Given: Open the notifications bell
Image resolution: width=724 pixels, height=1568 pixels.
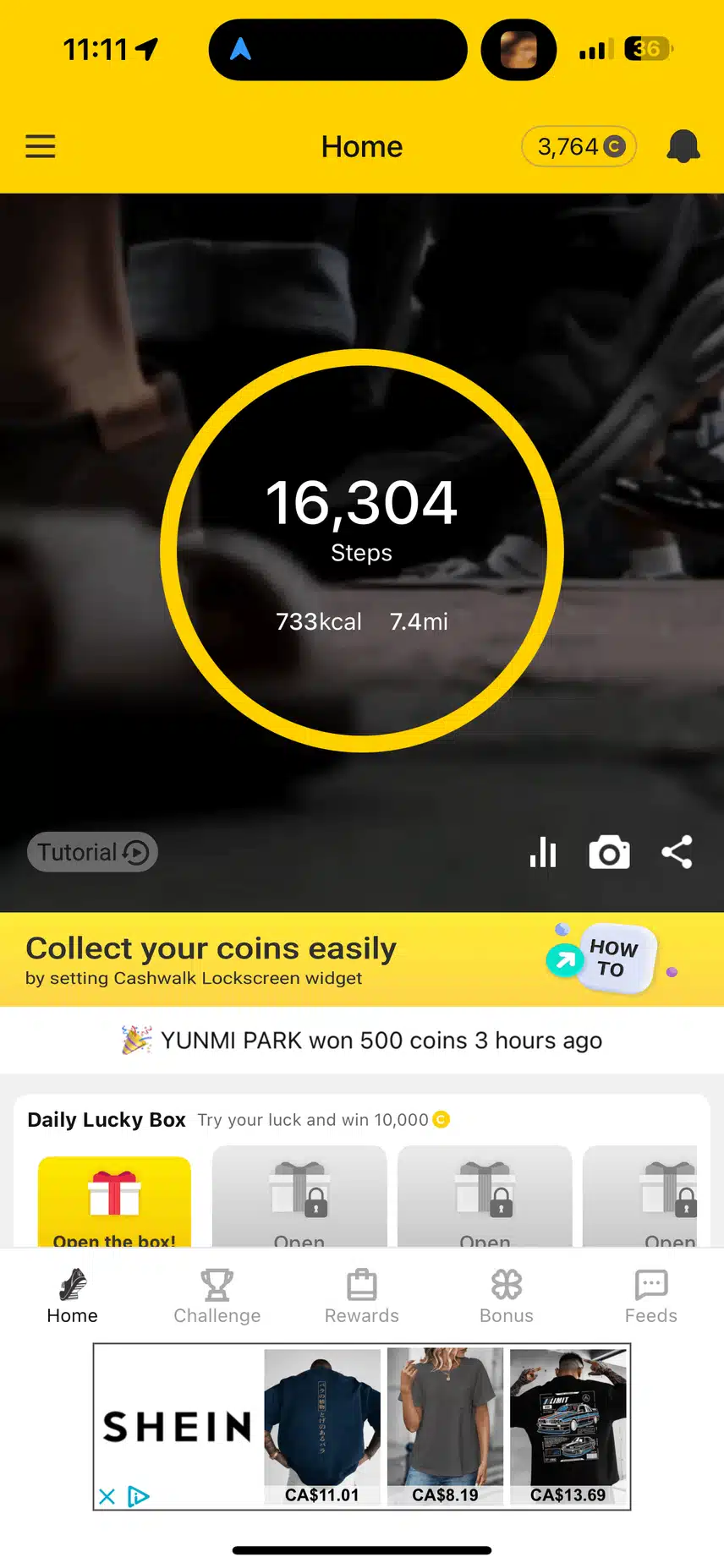Looking at the screenshot, I should (683, 146).
